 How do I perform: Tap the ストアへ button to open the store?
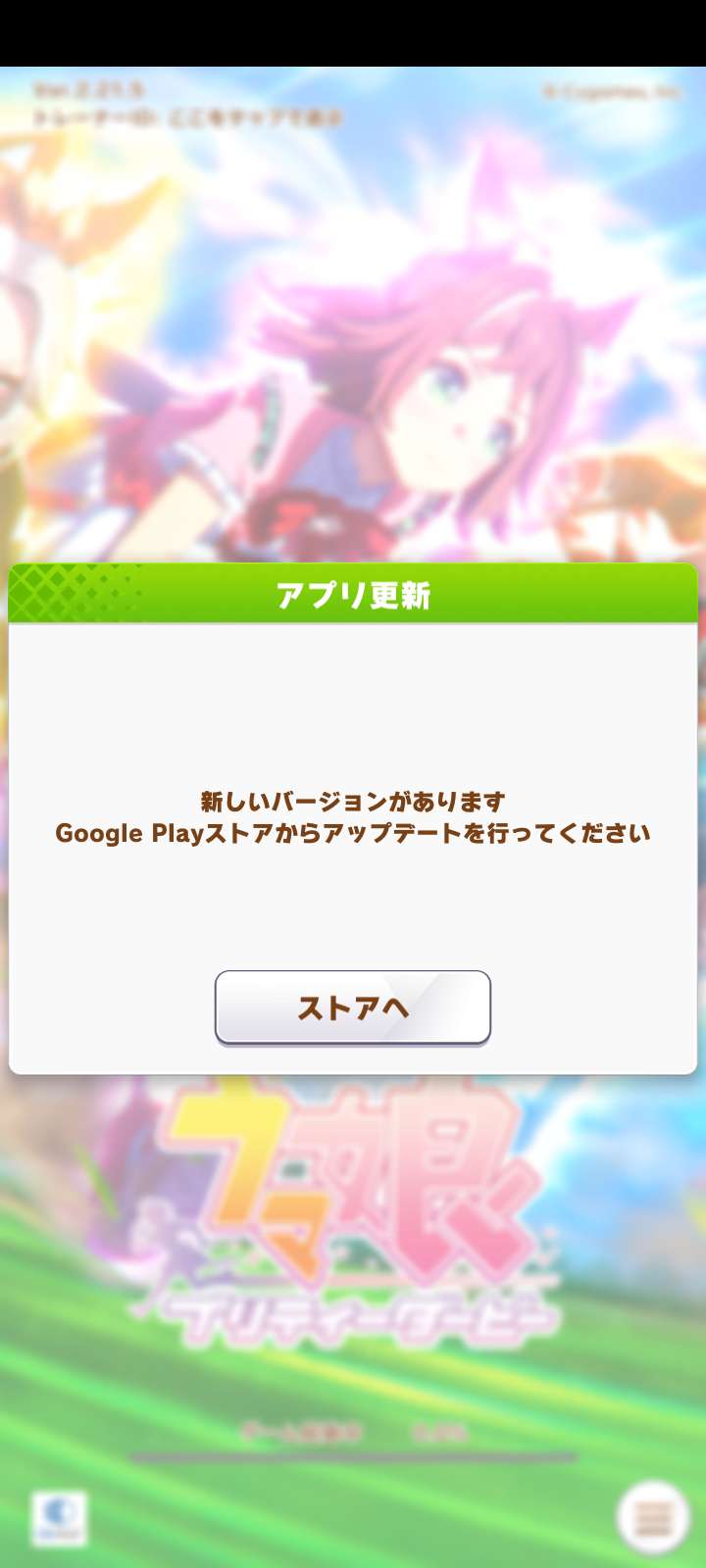tap(353, 1007)
